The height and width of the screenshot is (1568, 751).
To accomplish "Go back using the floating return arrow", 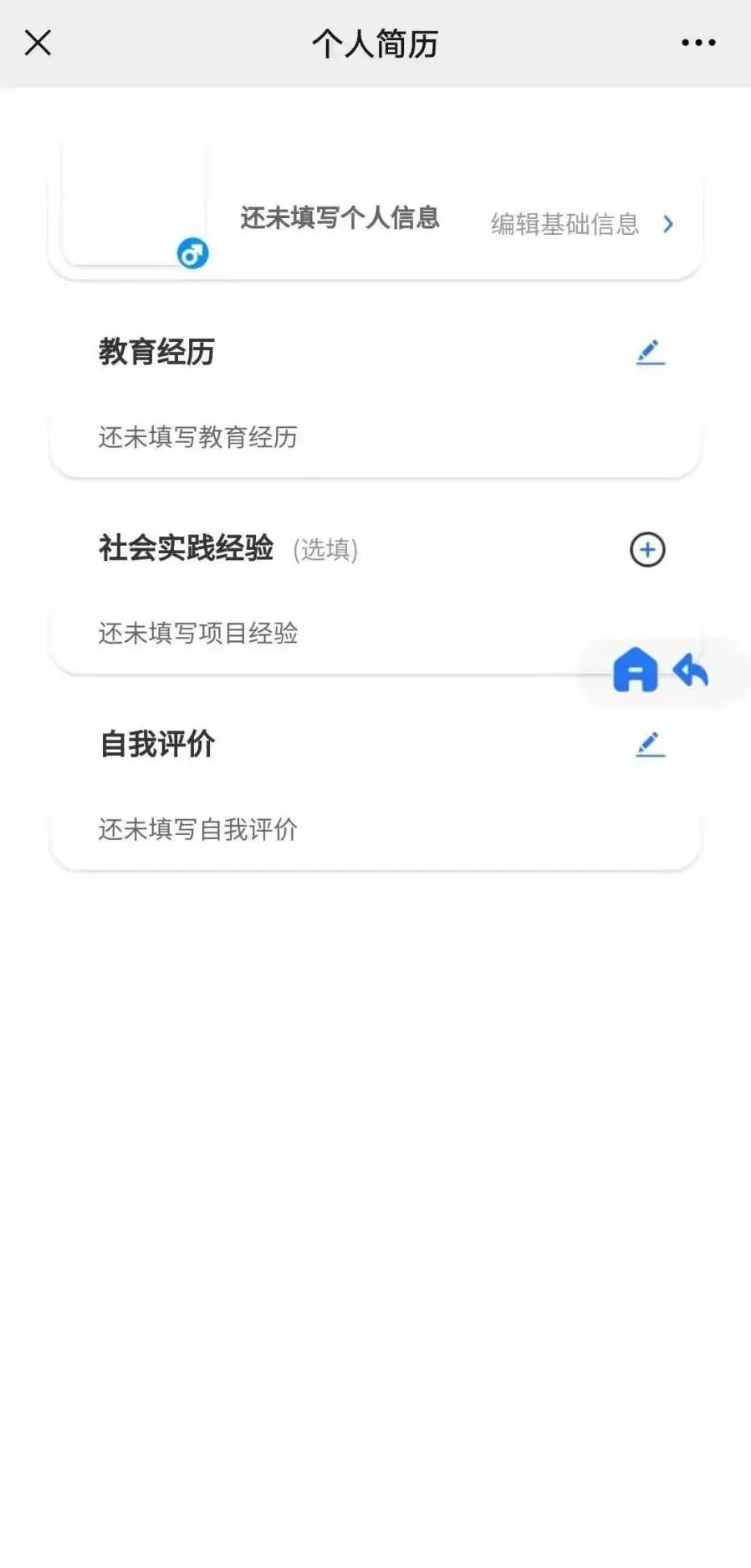I will click(x=691, y=670).
